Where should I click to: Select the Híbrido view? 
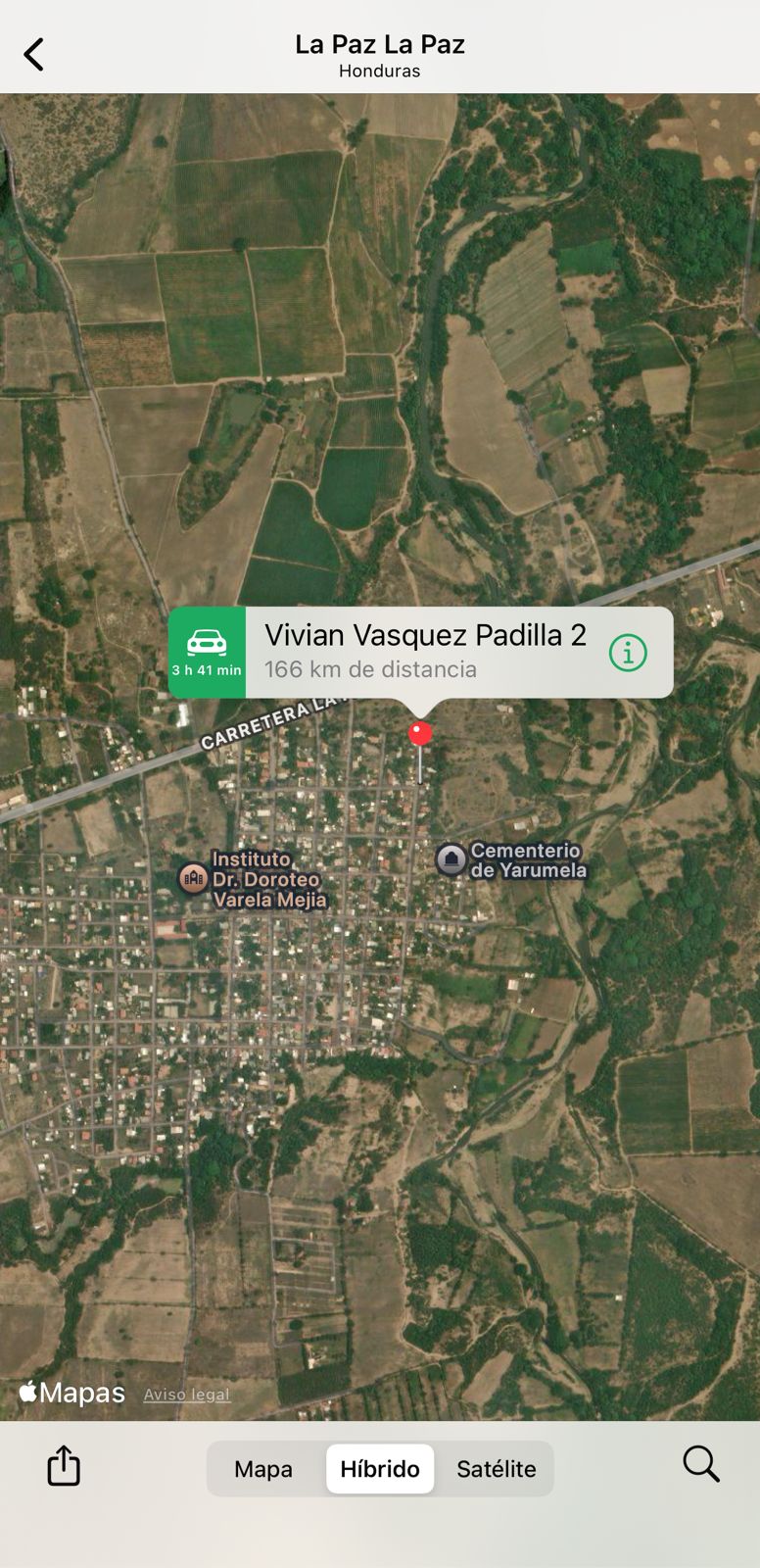tap(380, 1468)
